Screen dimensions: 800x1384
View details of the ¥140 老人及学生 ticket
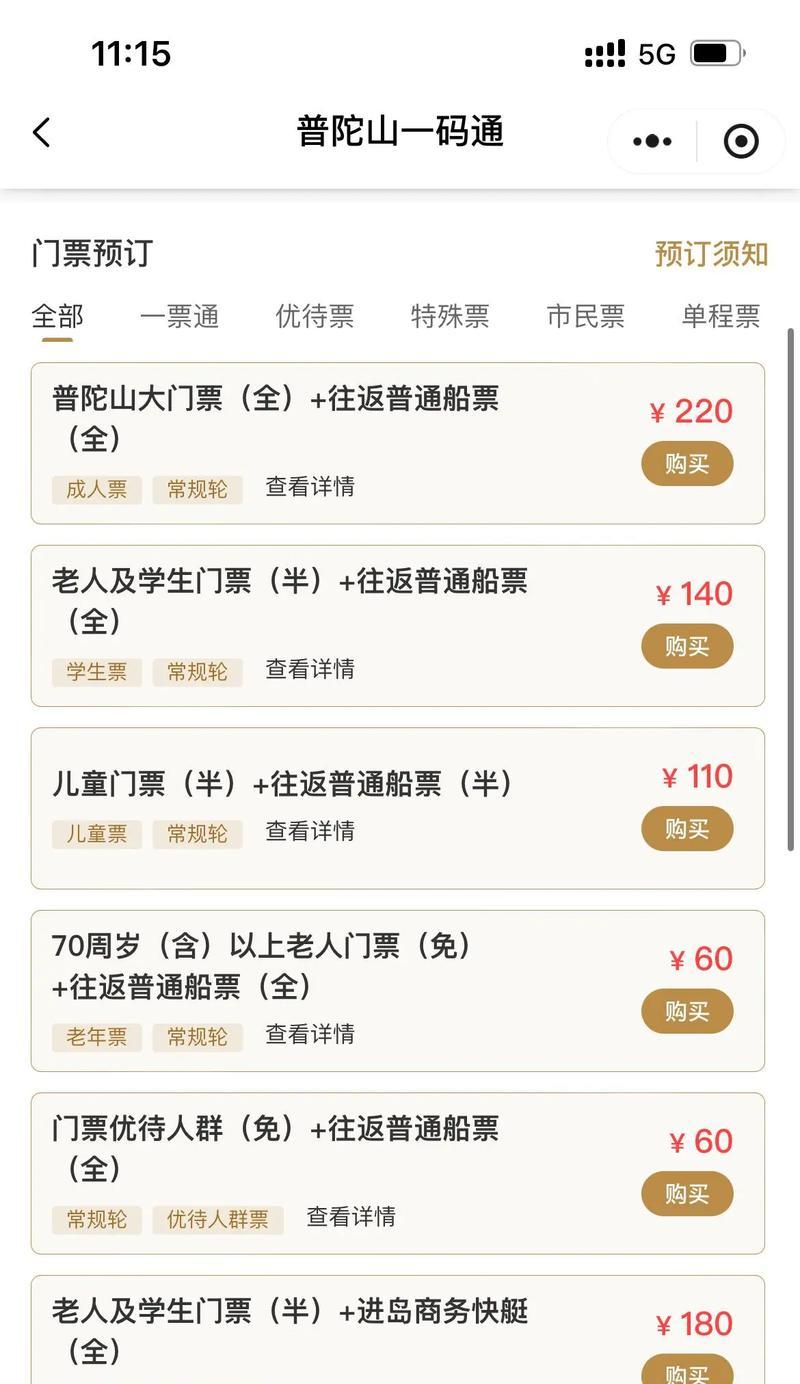coord(310,669)
